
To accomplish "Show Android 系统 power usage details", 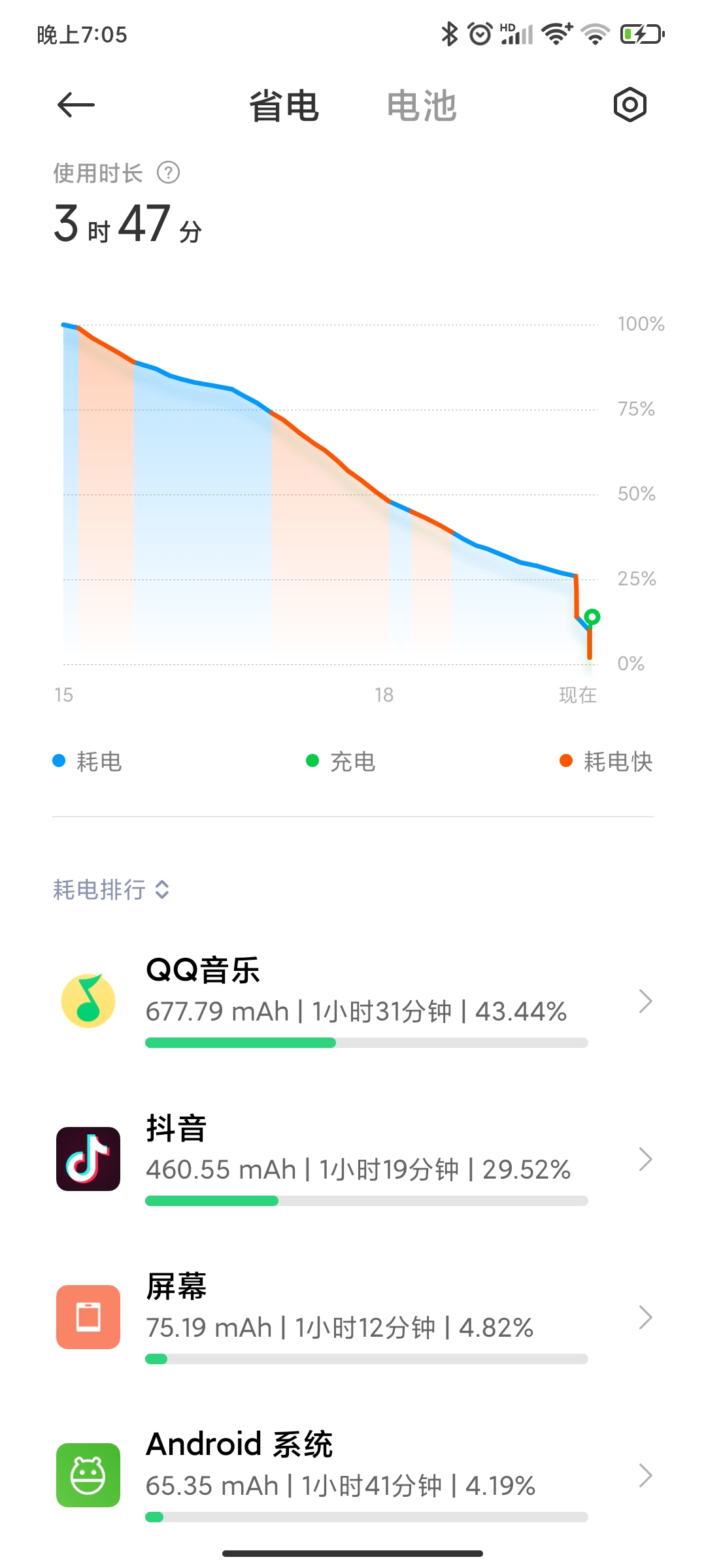I will 353,1475.
